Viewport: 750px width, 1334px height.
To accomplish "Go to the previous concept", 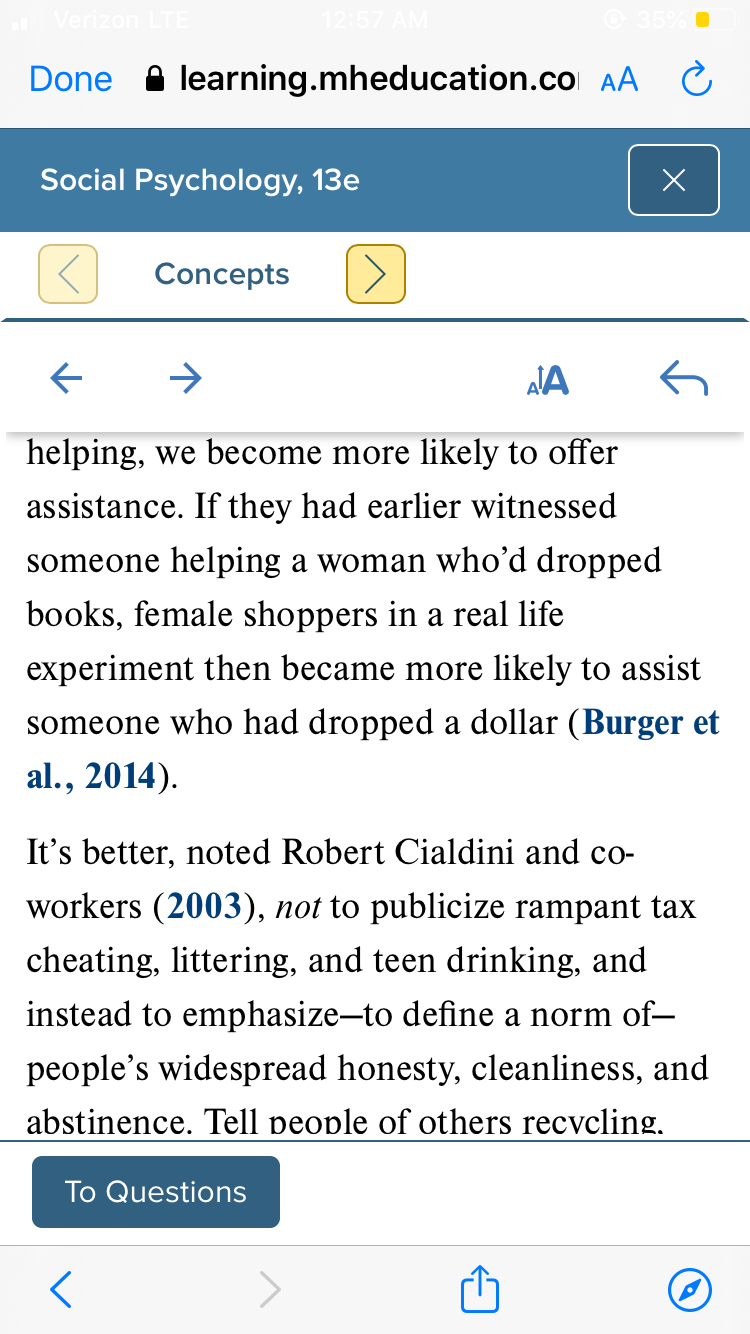I will point(68,273).
